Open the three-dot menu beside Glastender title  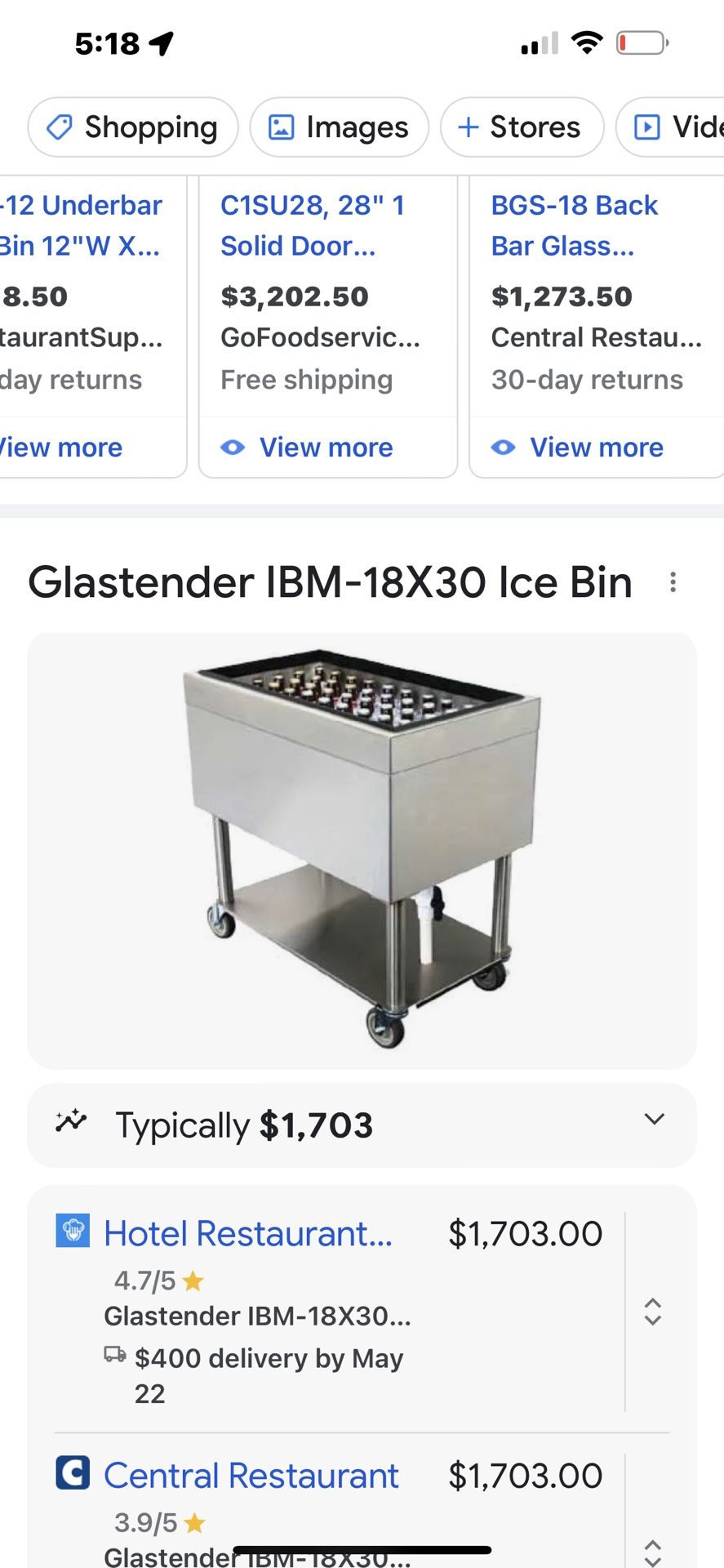coord(673,581)
